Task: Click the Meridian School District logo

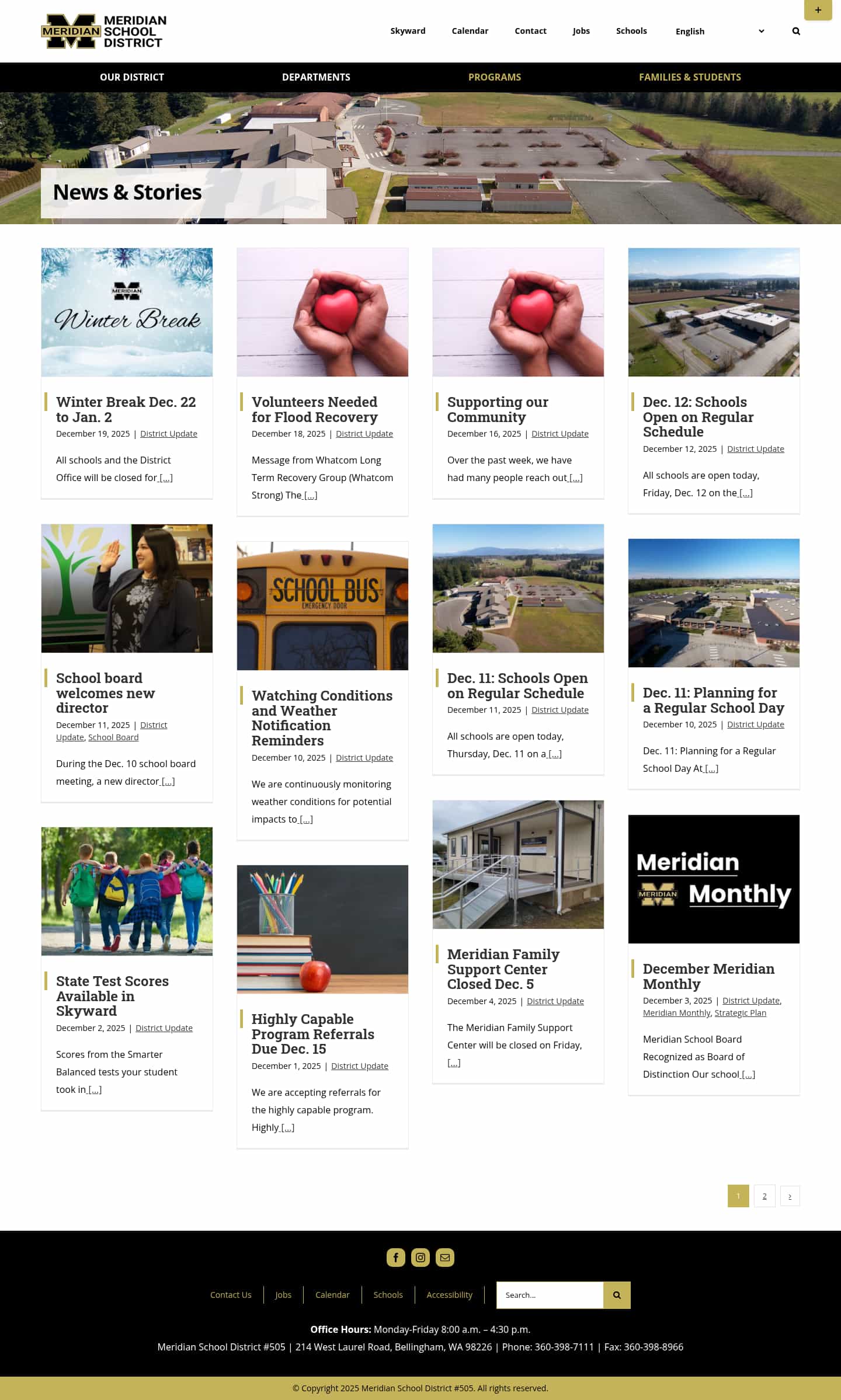Action: click(x=104, y=30)
